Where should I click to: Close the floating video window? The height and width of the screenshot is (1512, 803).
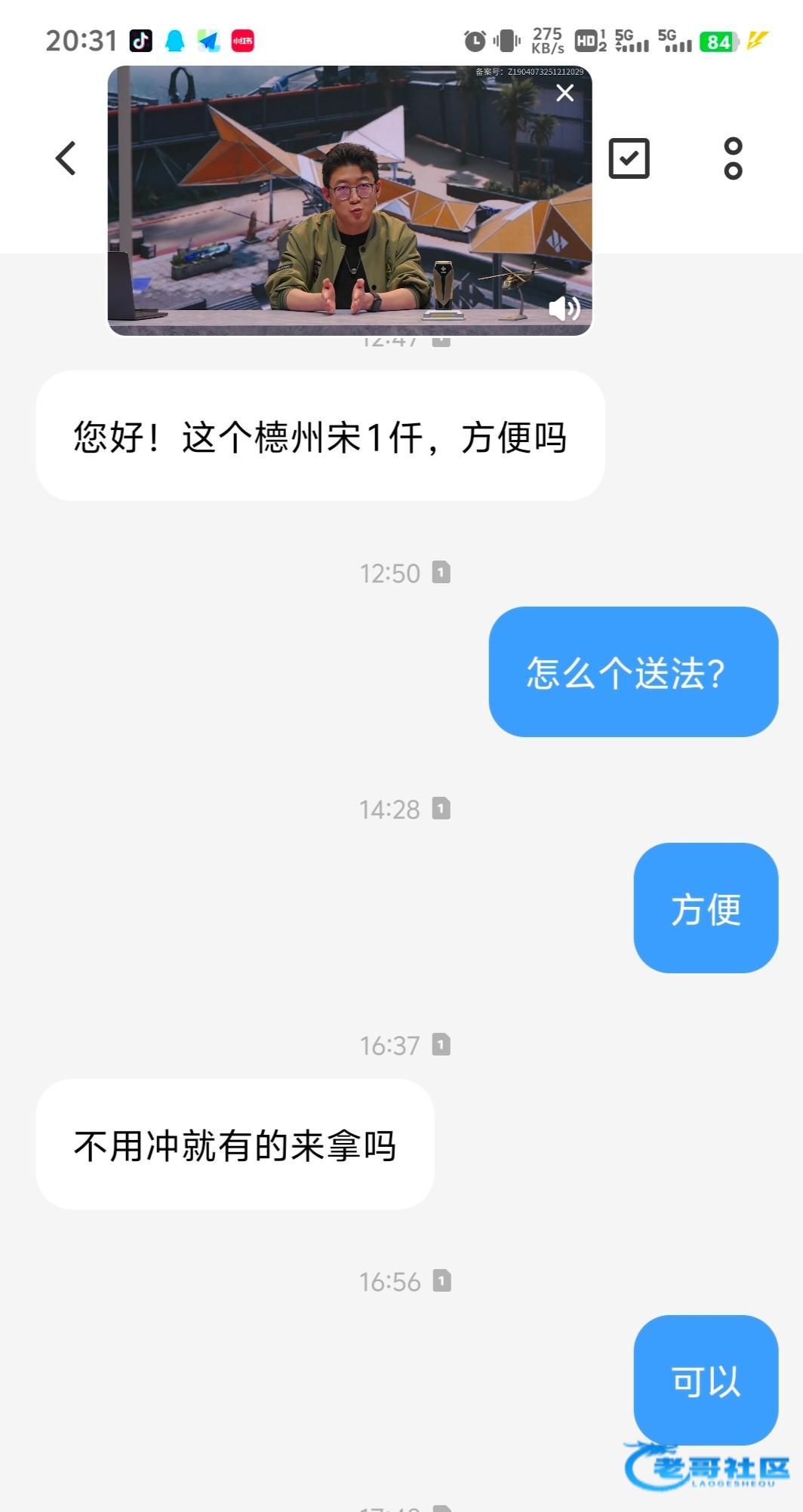tap(565, 93)
